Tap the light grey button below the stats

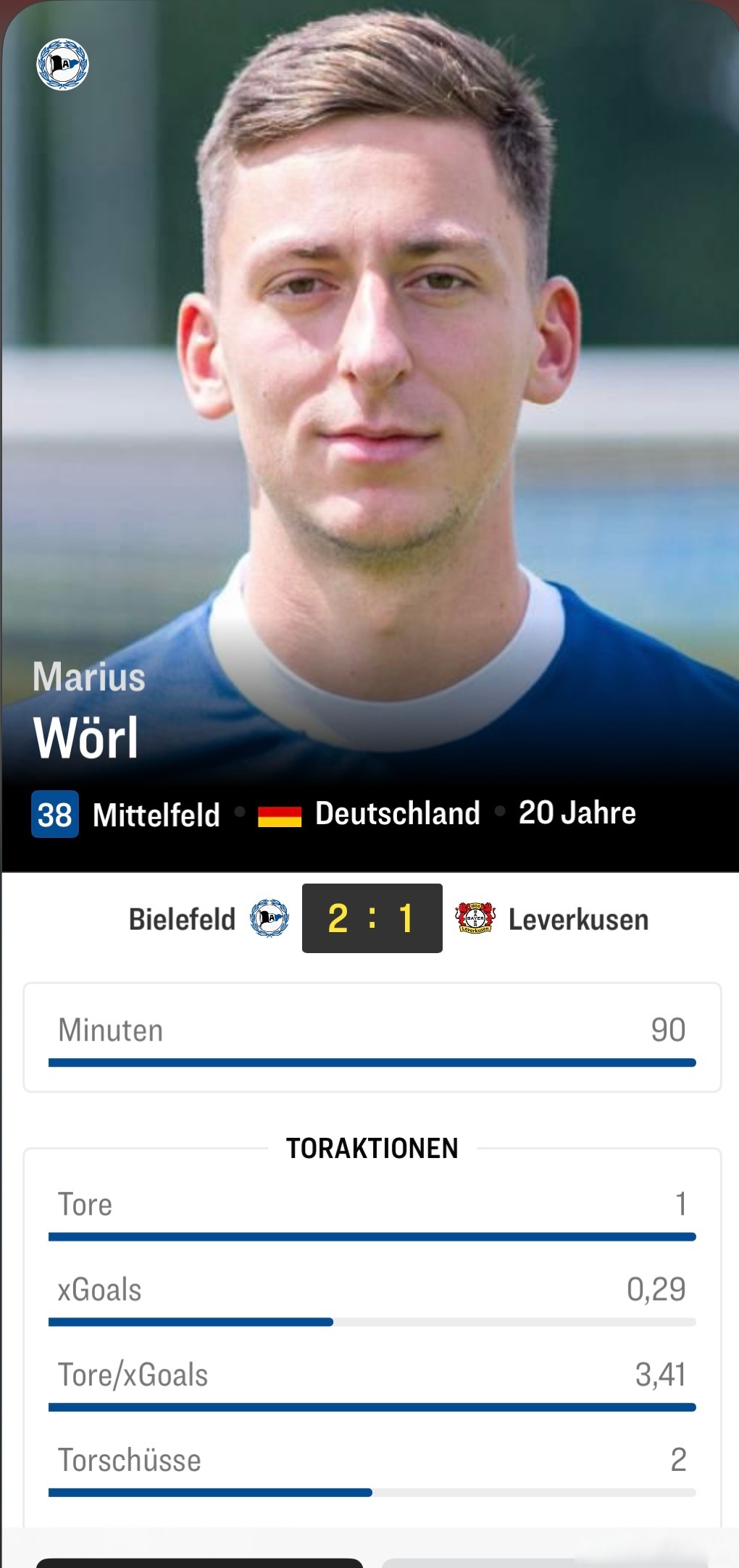(543, 1562)
